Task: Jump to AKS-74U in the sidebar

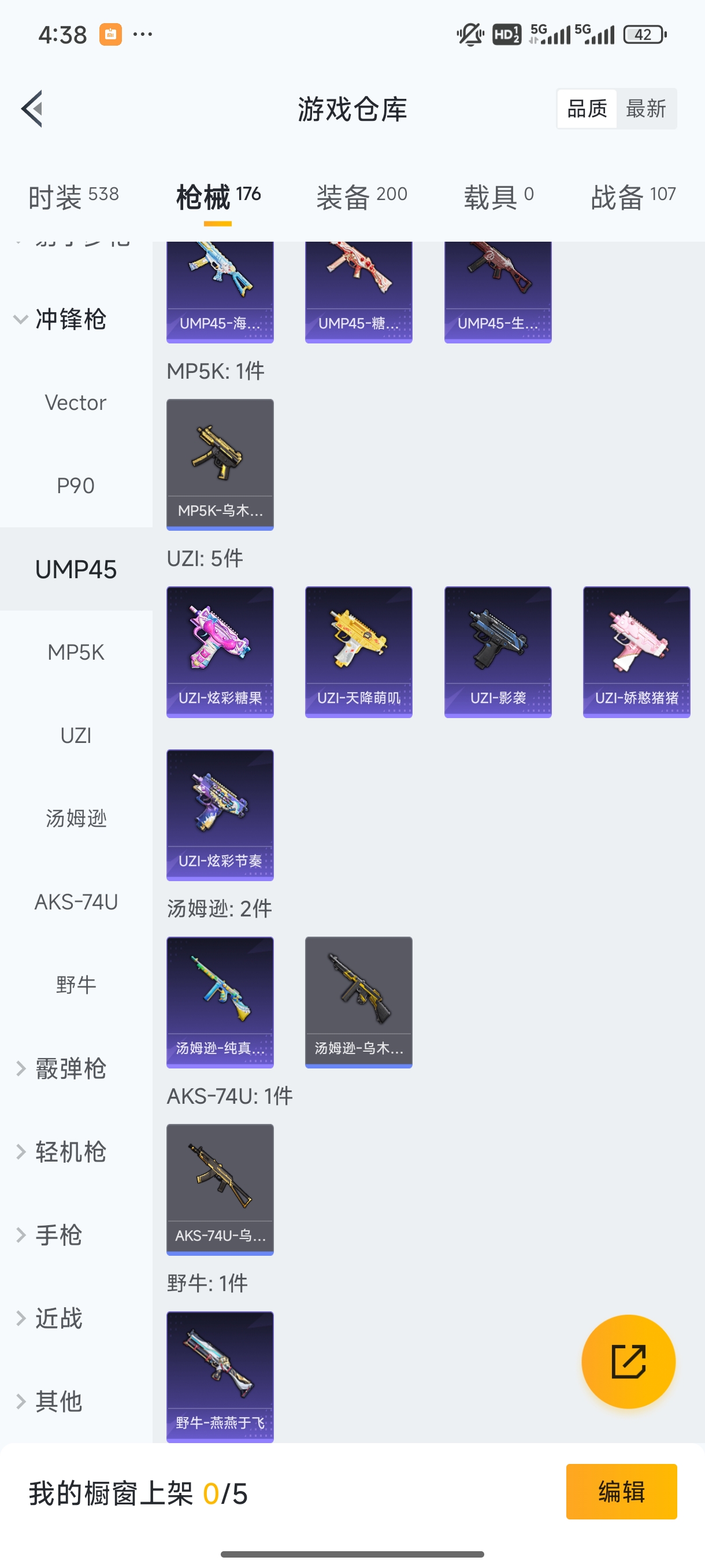Action: pyautogui.click(x=76, y=901)
